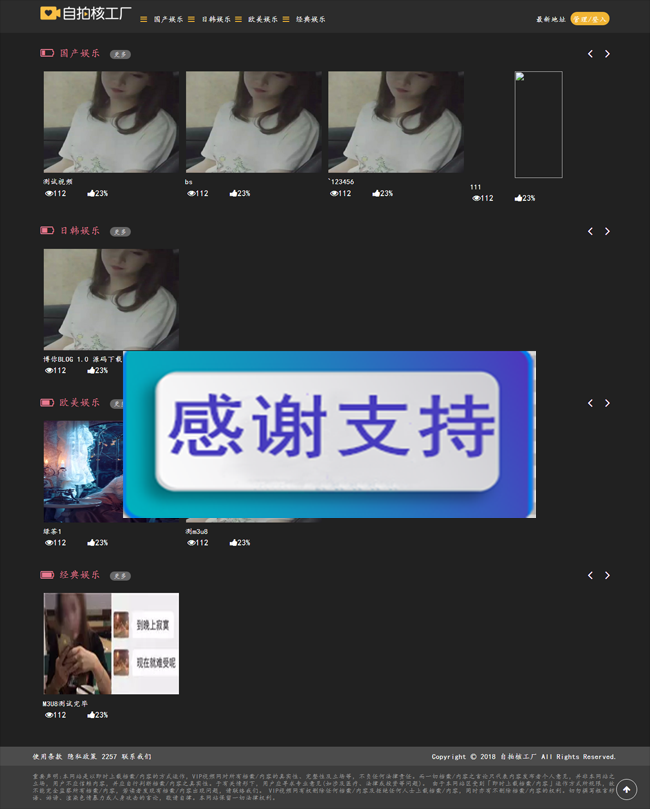Go to the 欧美娱乐 tab

263,19
